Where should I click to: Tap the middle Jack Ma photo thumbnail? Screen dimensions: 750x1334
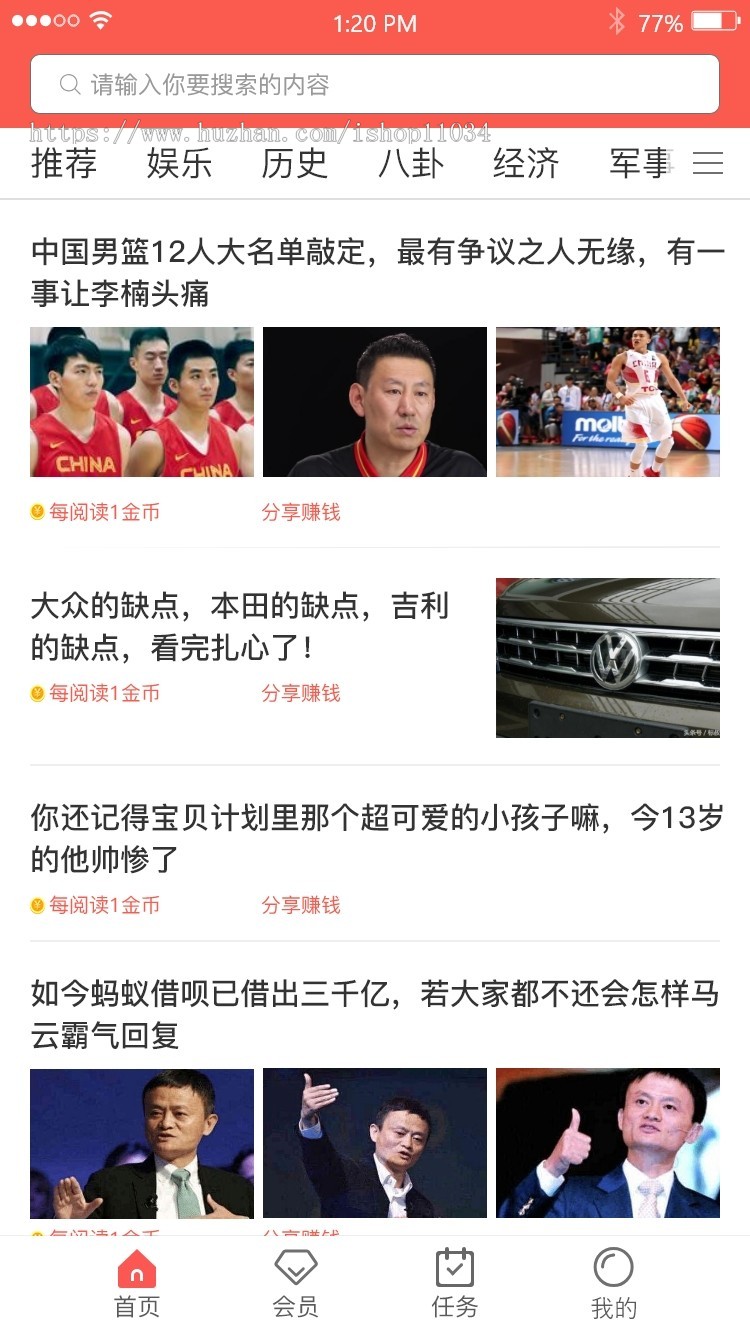click(x=374, y=1143)
